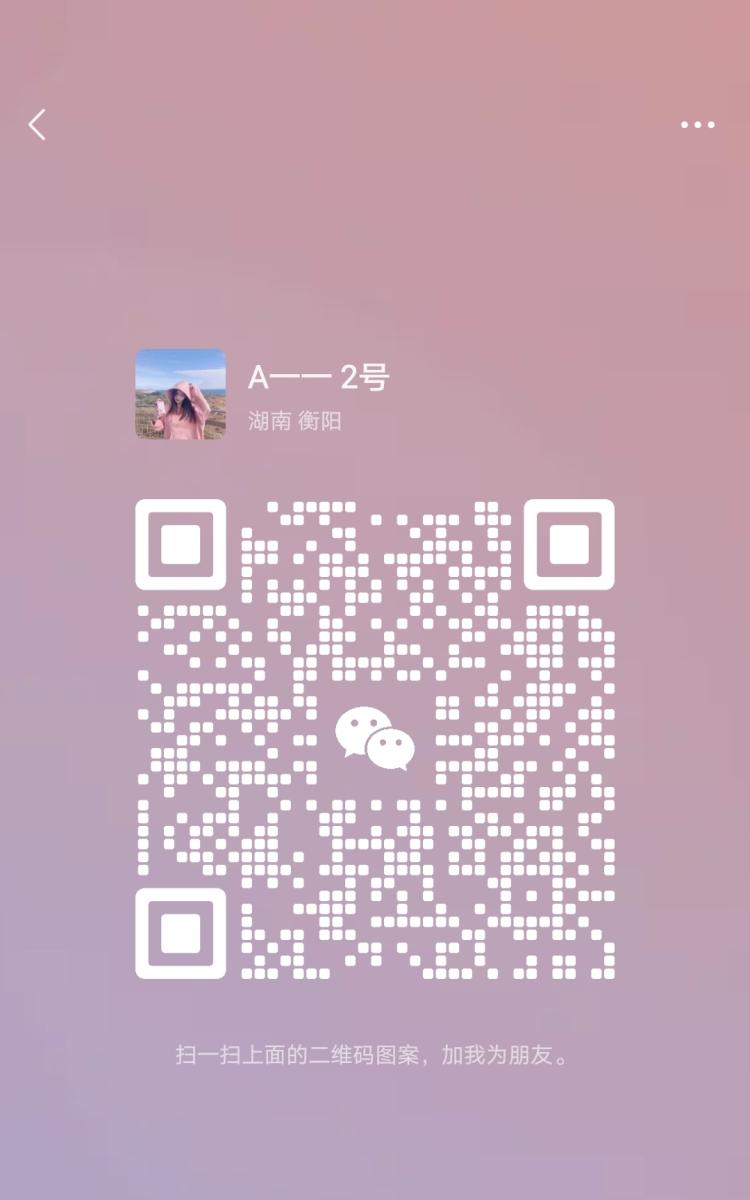Open the three-dot overflow menu

click(697, 125)
